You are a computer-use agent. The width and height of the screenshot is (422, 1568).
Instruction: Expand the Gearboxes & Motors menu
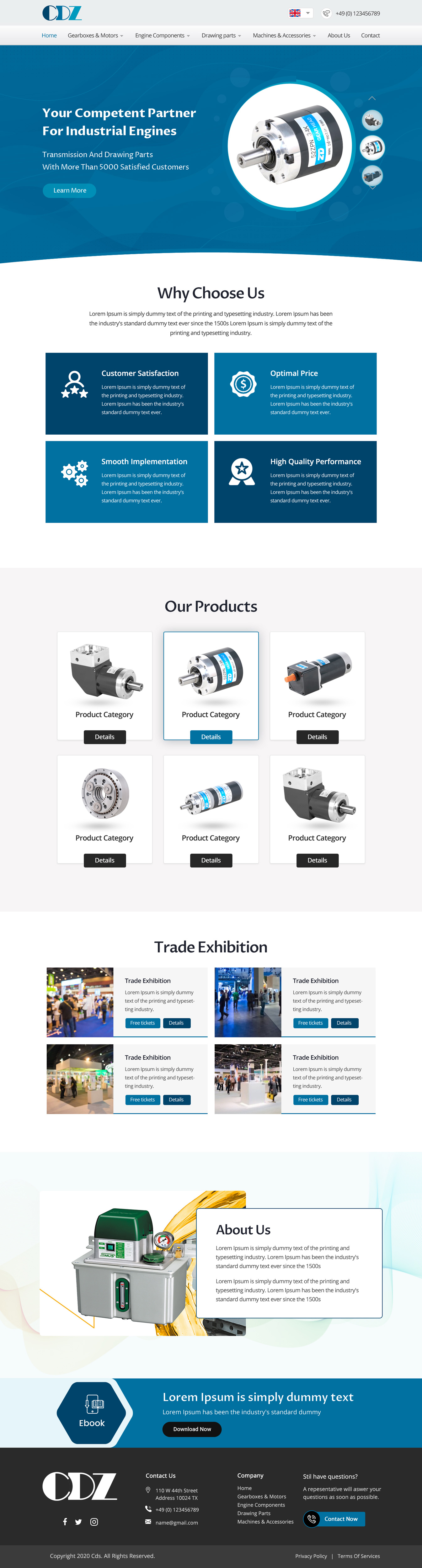pos(95,35)
